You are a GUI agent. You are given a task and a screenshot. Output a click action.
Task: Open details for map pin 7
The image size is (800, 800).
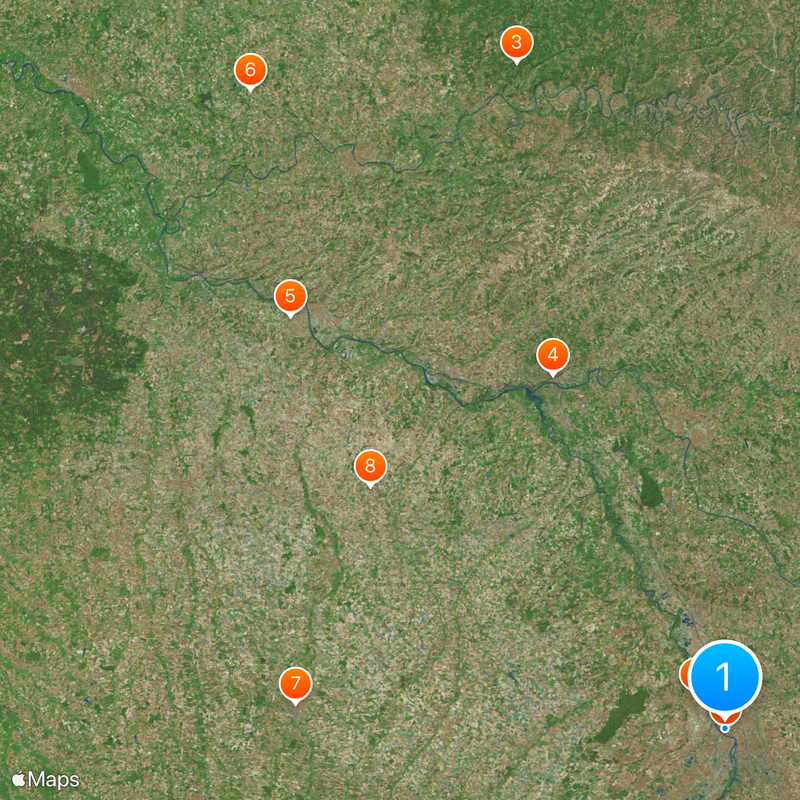point(295,684)
